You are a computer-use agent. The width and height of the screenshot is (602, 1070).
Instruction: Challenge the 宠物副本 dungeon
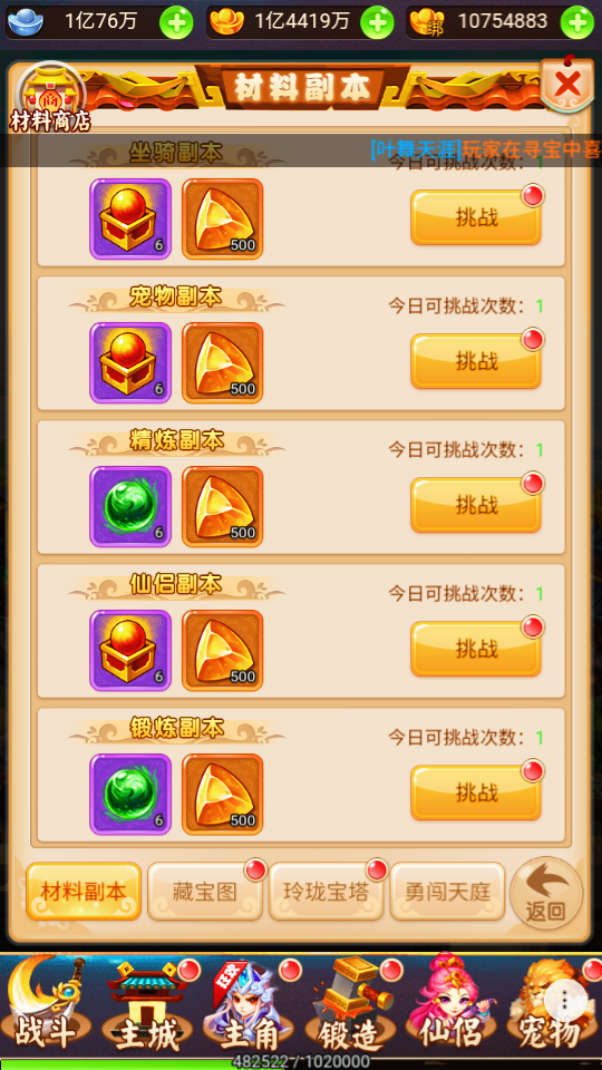click(475, 361)
